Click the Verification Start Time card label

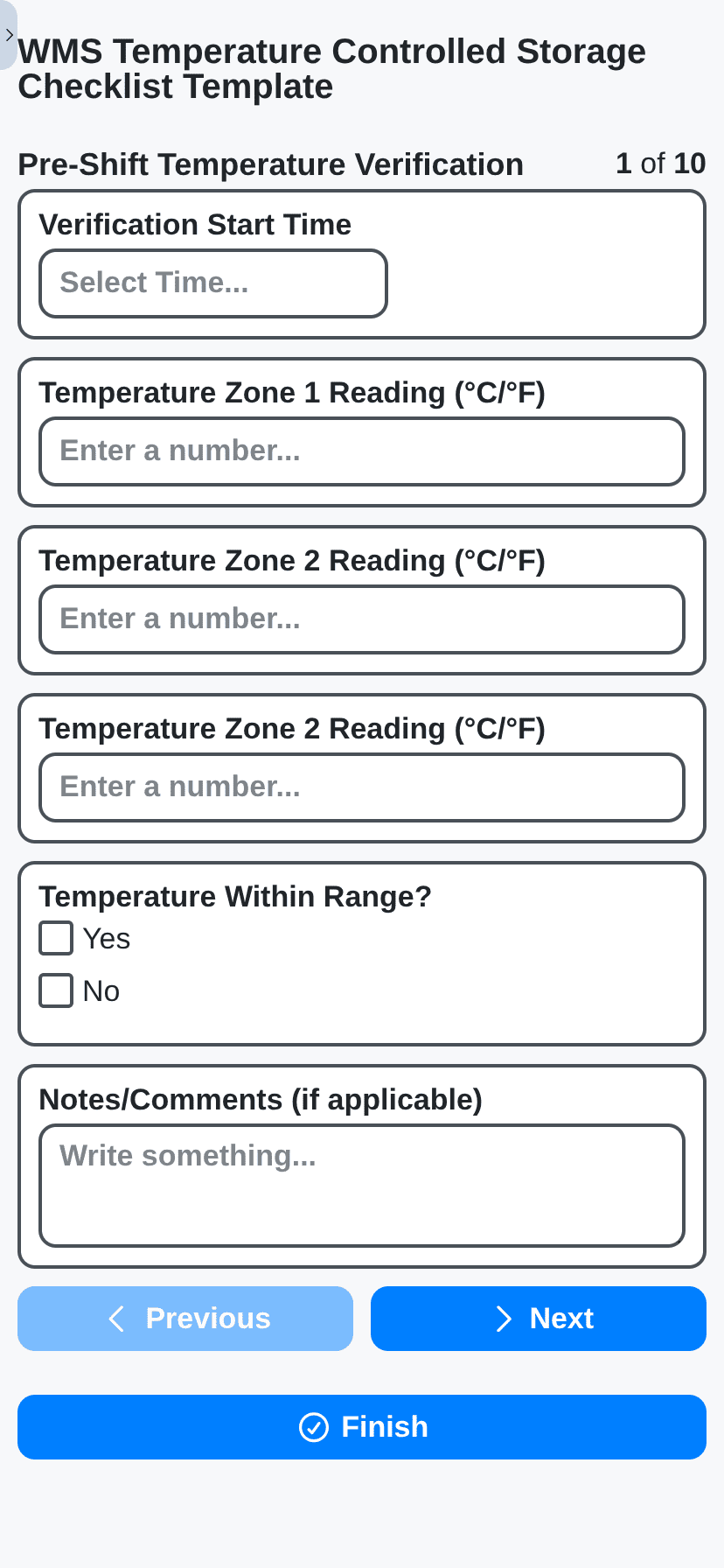click(x=194, y=225)
